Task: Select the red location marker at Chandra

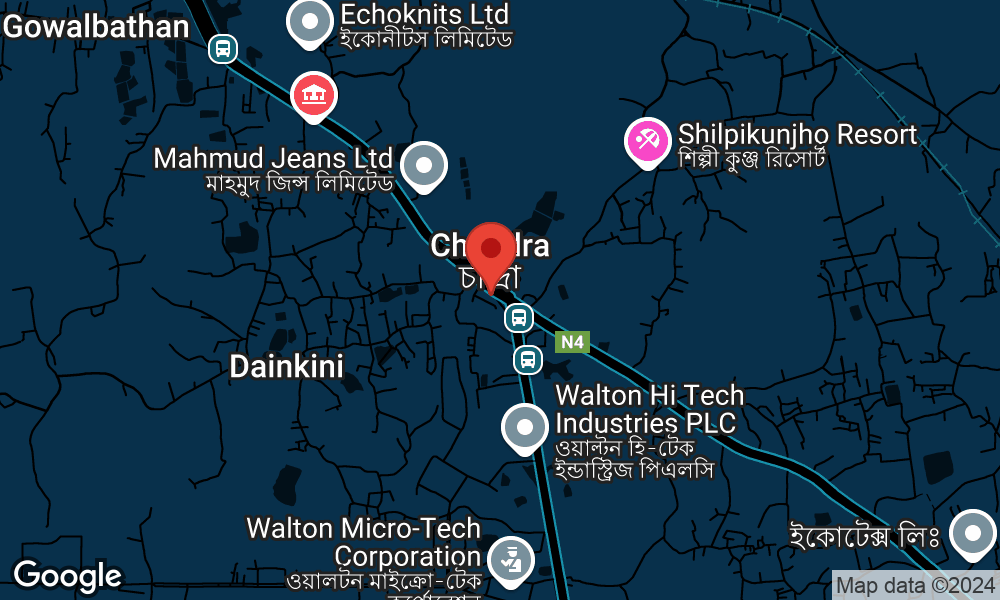Action: click(491, 250)
